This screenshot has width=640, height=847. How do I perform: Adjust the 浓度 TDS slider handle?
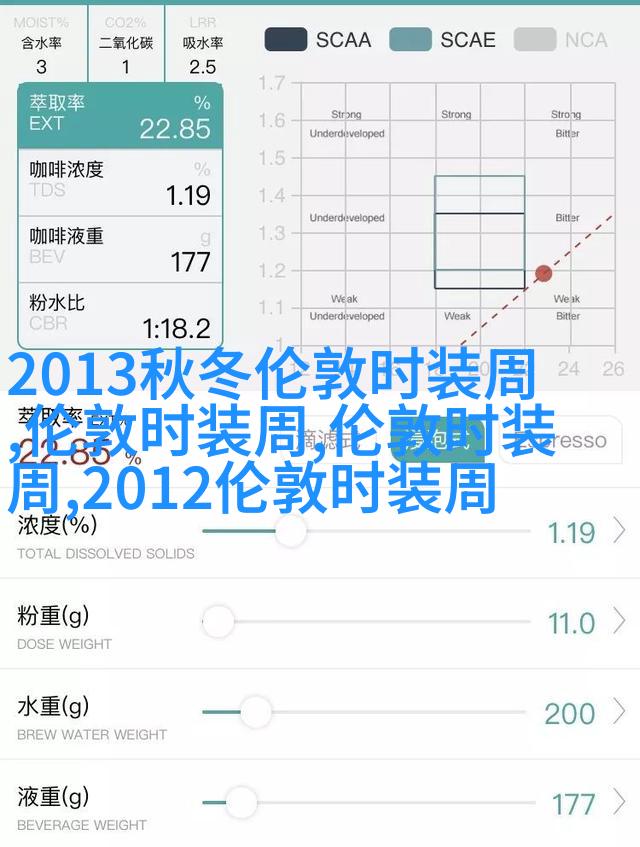pos(290,530)
